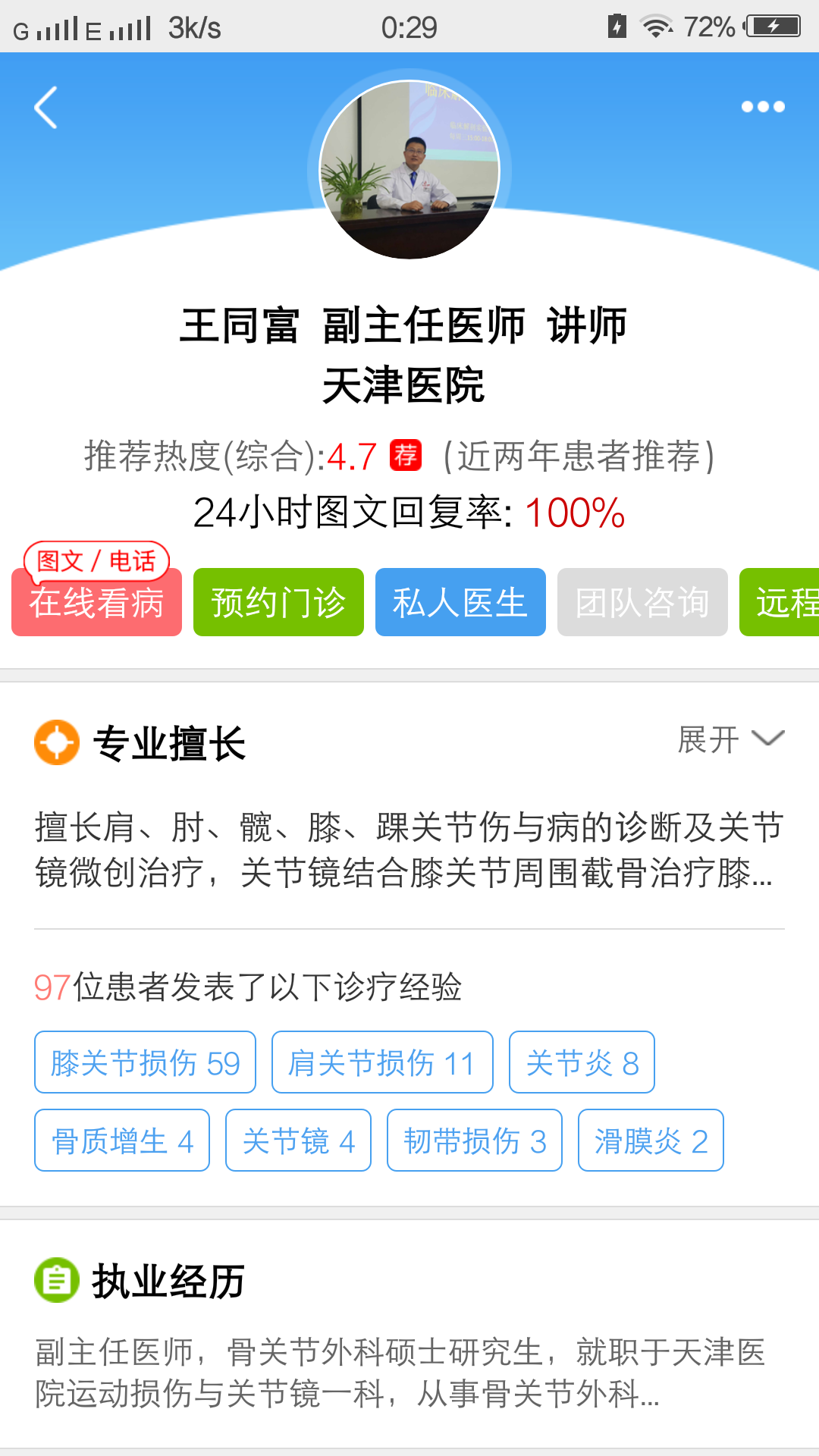
Task: Select the 膝关节损伤 59 tag
Action: coord(145,1062)
